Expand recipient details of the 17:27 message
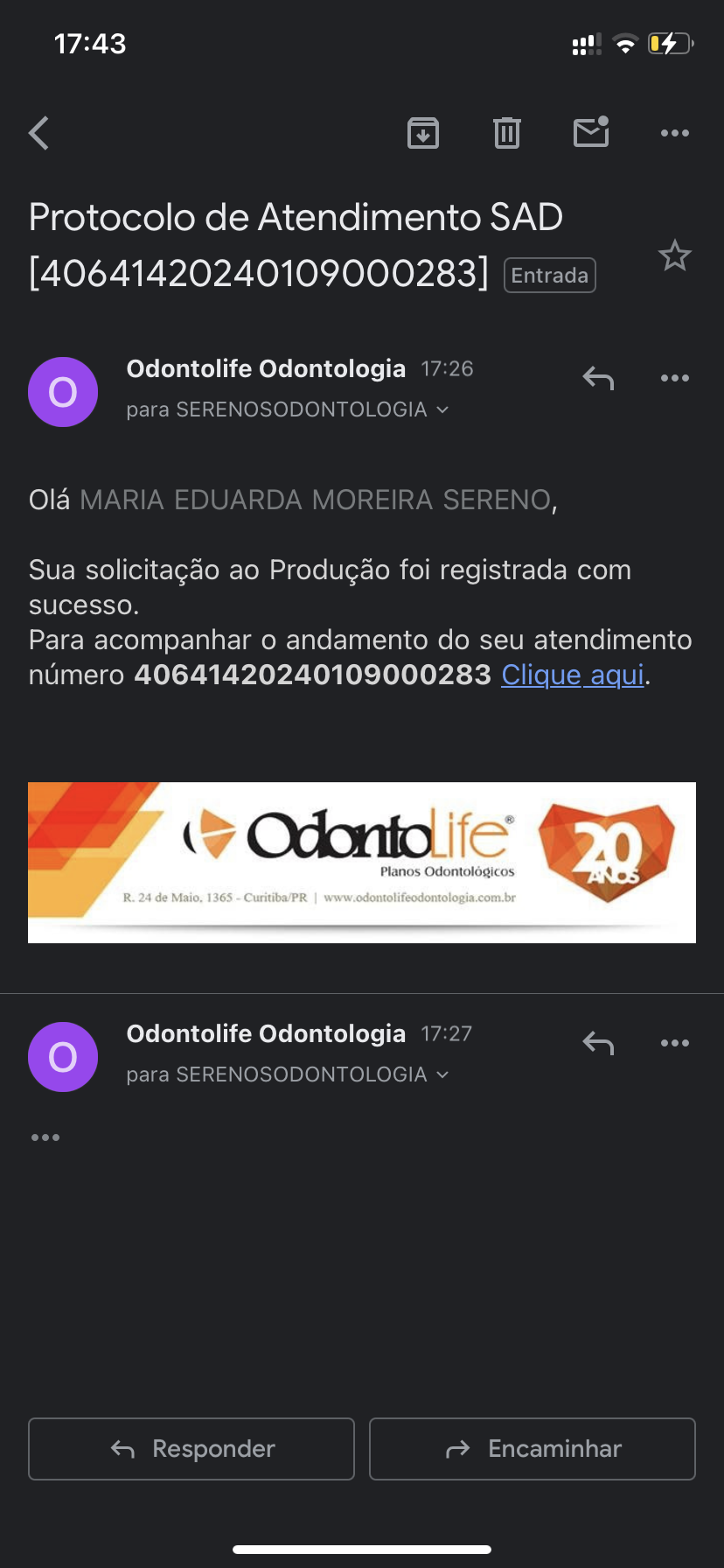Image resolution: width=724 pixels, height=1568 pixels. click(442, 1074)
